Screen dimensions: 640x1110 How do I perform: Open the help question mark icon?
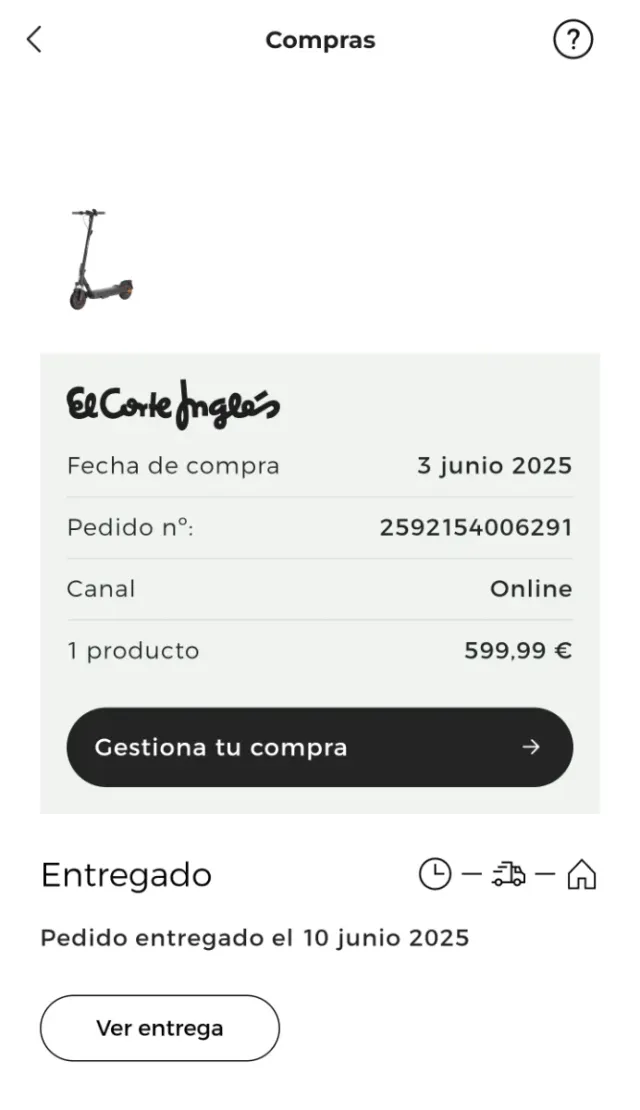573,40
